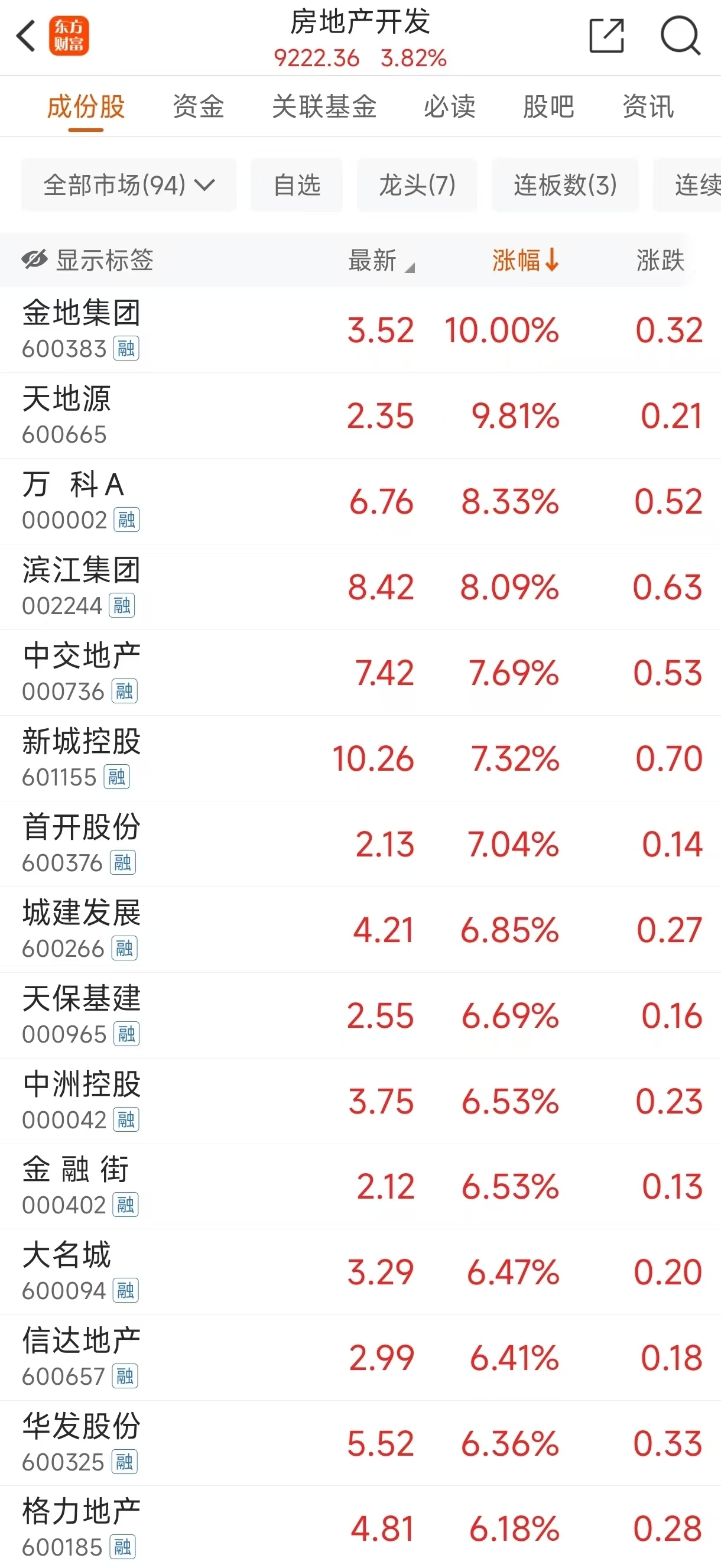Switch to the 资讯 tab
The width and height of the screenshot is (721, 1568).
click(x=648, y=106)
